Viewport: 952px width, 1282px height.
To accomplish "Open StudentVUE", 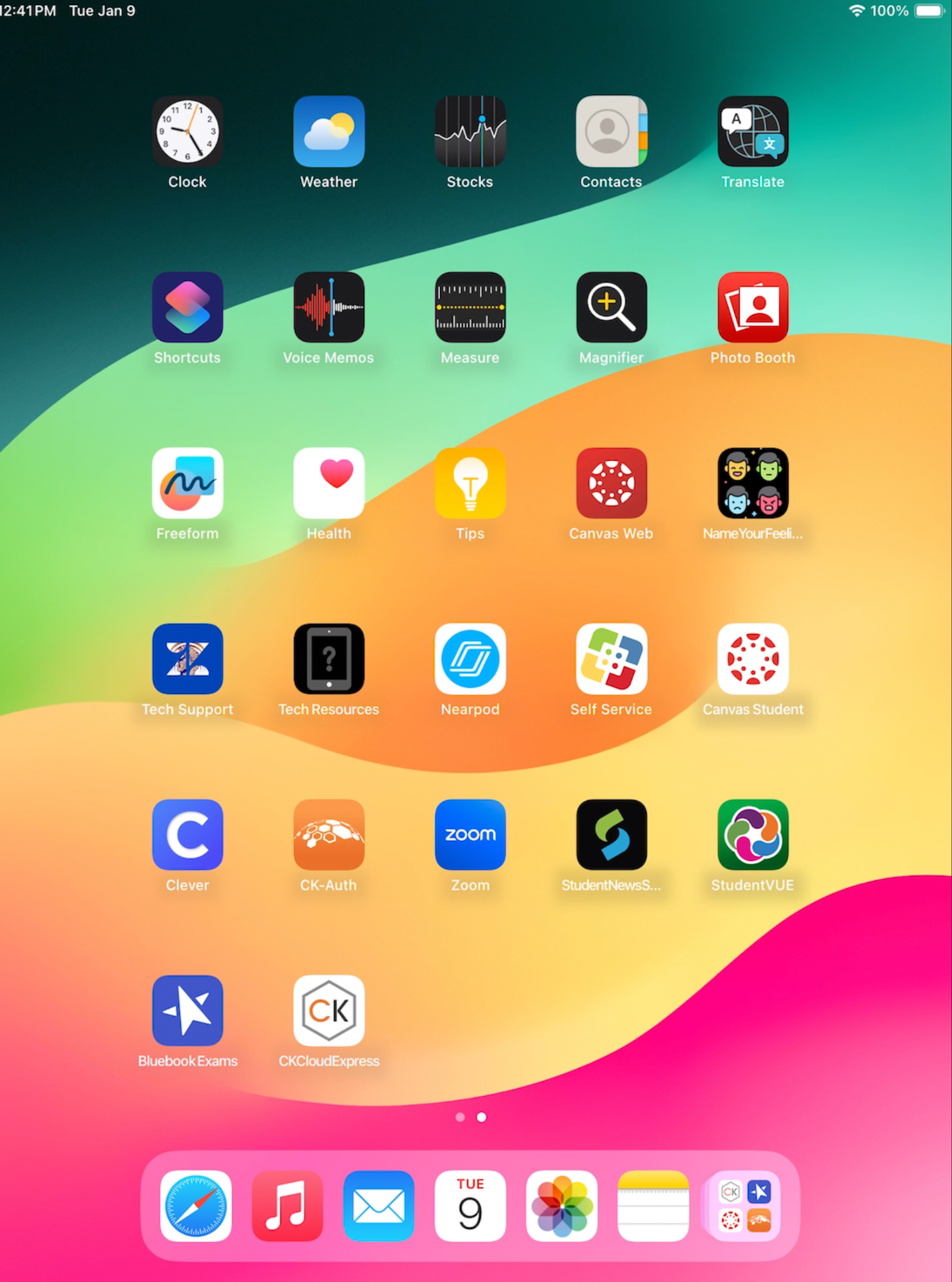I will click(752, 835).
